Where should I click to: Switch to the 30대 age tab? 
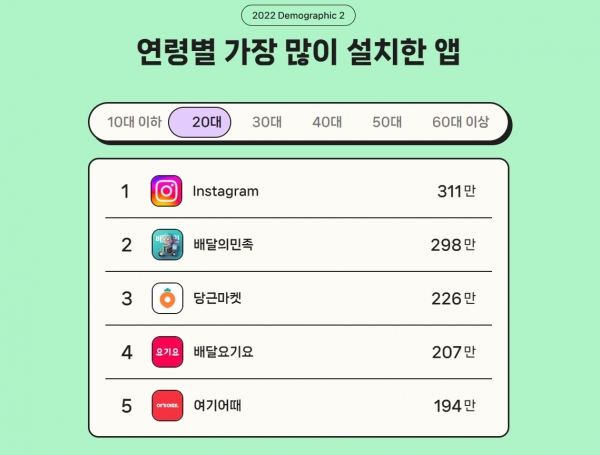coord(267,122)
